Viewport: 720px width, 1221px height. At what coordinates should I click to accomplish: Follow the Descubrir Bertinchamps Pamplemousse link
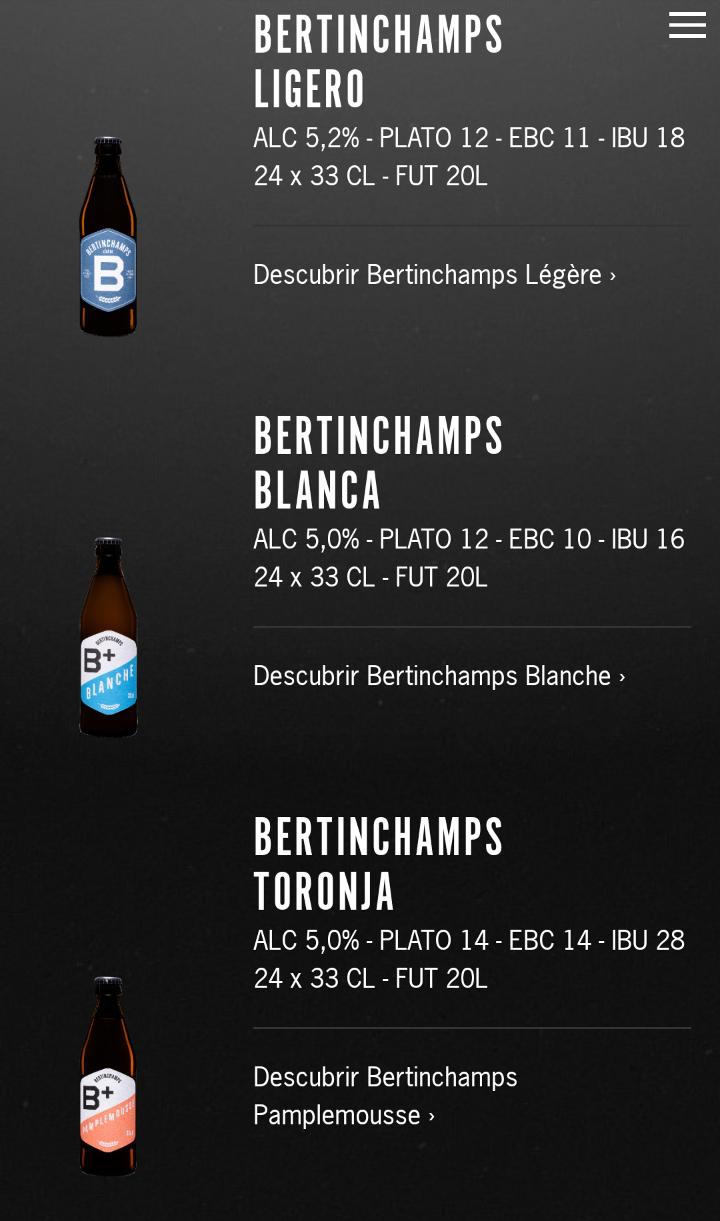385,1095
